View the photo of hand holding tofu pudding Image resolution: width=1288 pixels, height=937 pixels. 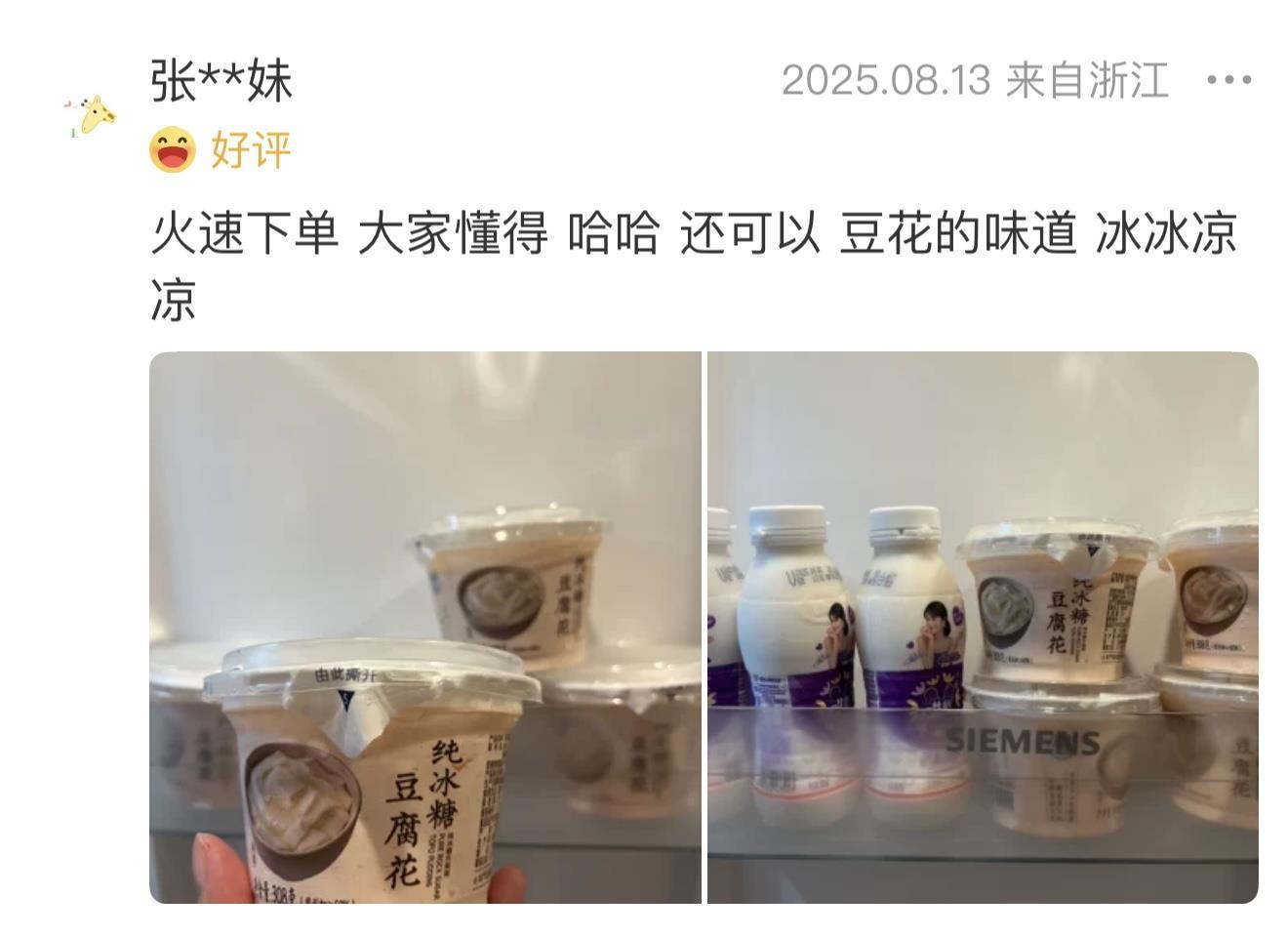pyautogui.click(x=424, y=628)
